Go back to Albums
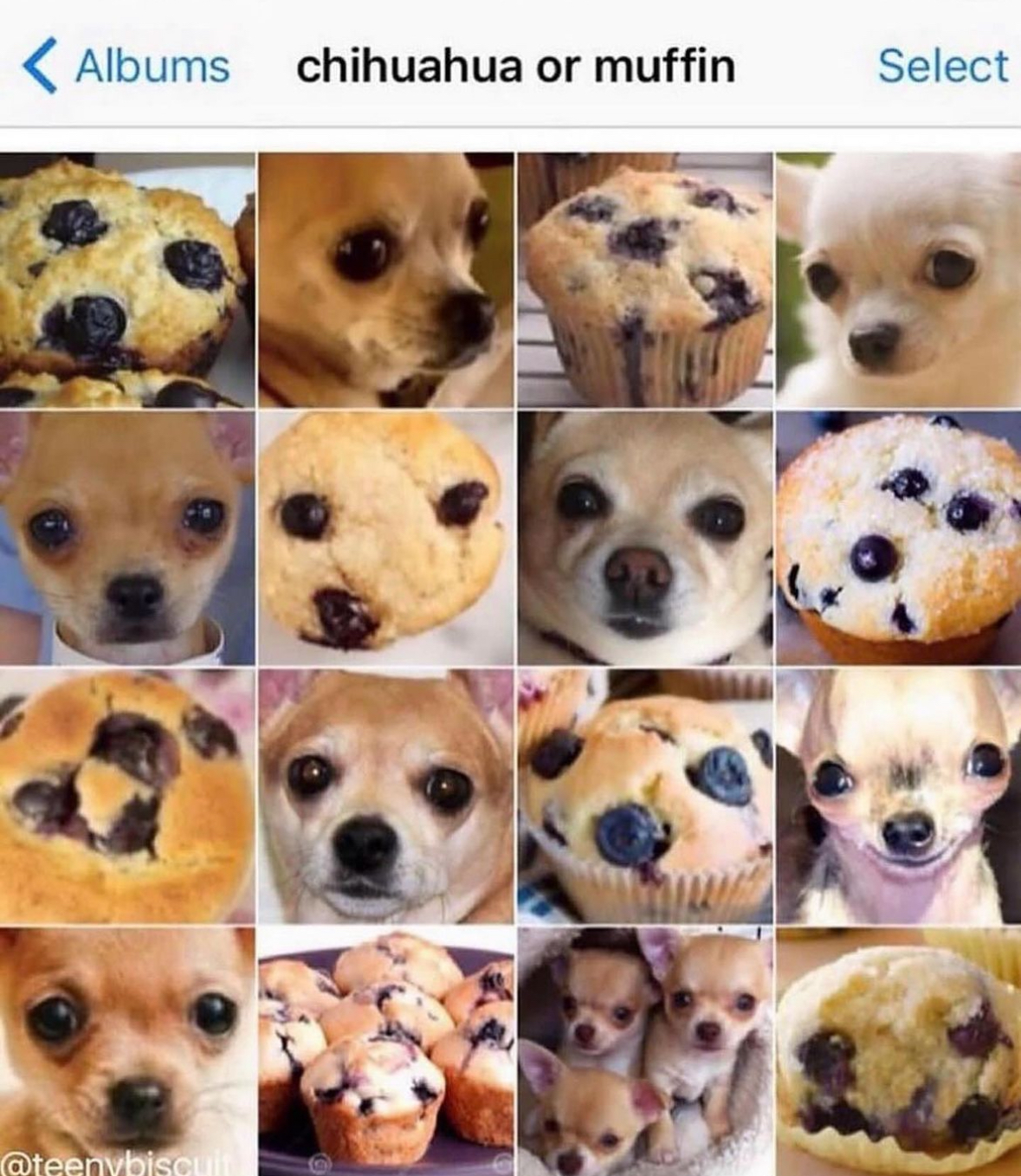This screenshot has width=1021, height=1176. tap(126, 67)
